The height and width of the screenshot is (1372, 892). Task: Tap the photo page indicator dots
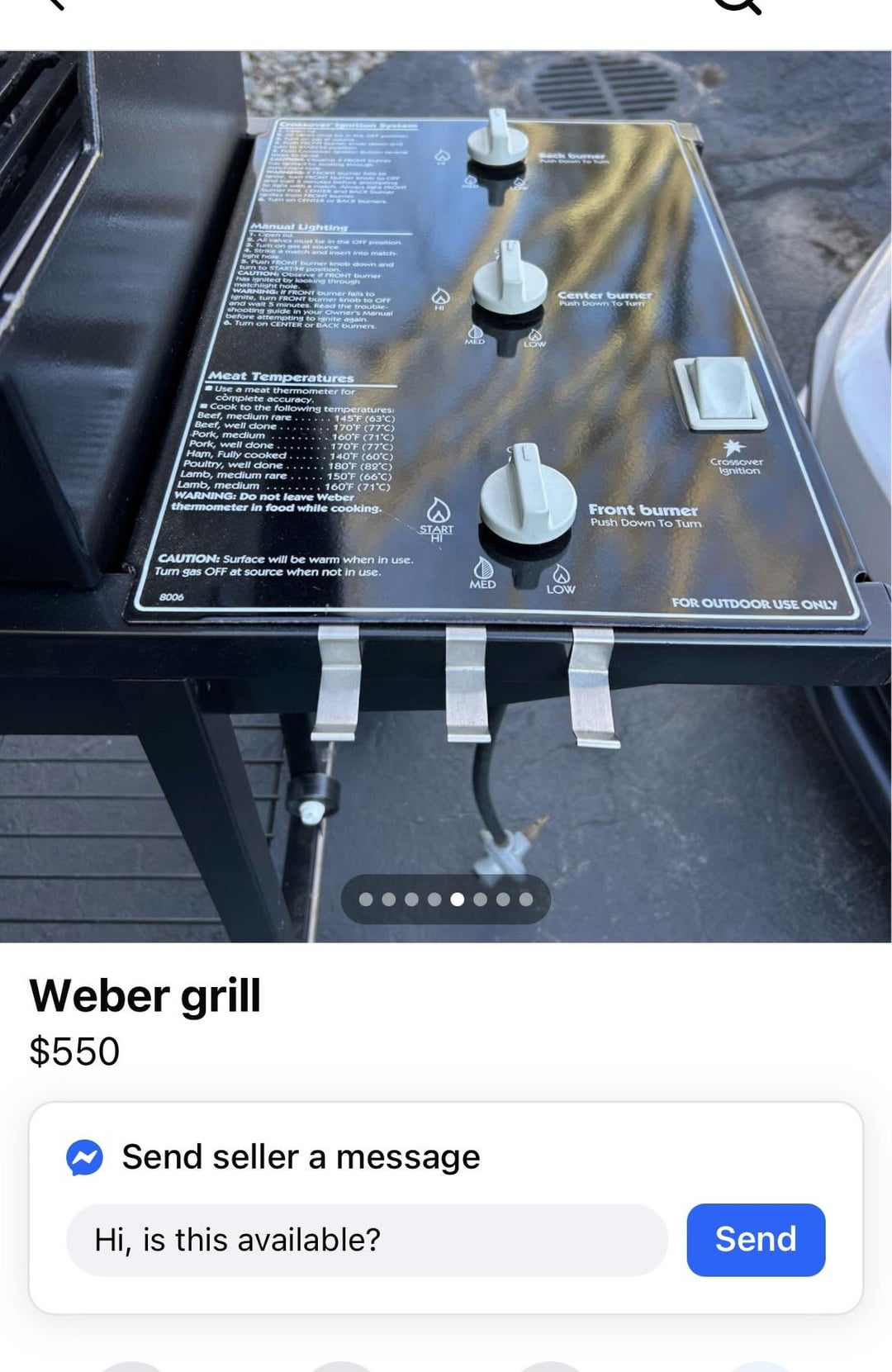click(446, 899)
